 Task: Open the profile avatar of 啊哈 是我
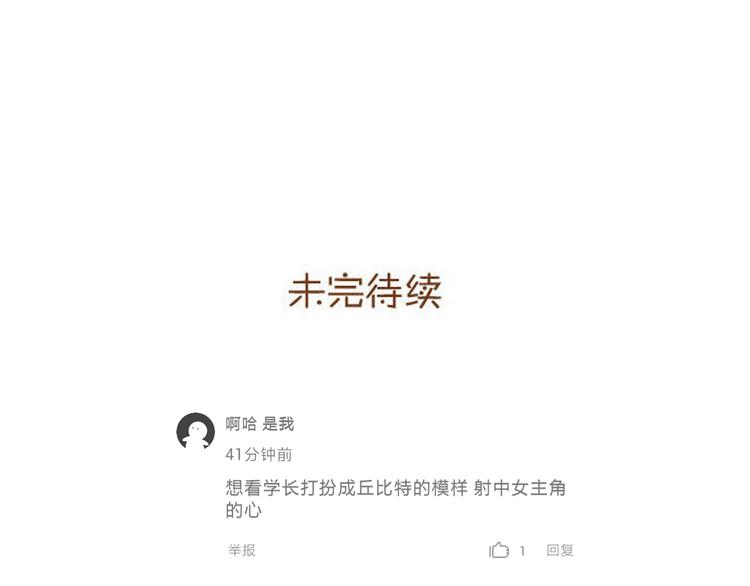pos(196,432)
